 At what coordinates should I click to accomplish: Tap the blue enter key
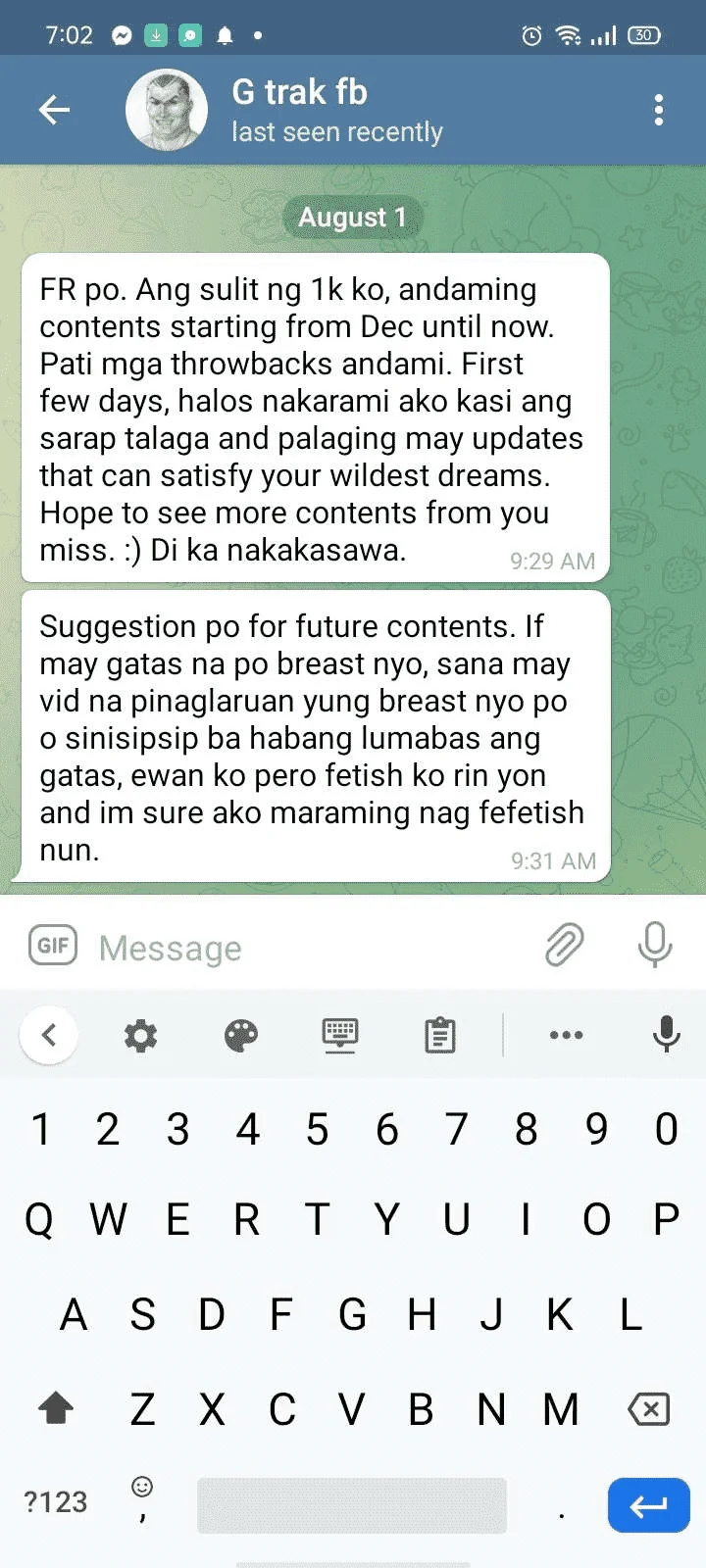point(648,1504)
